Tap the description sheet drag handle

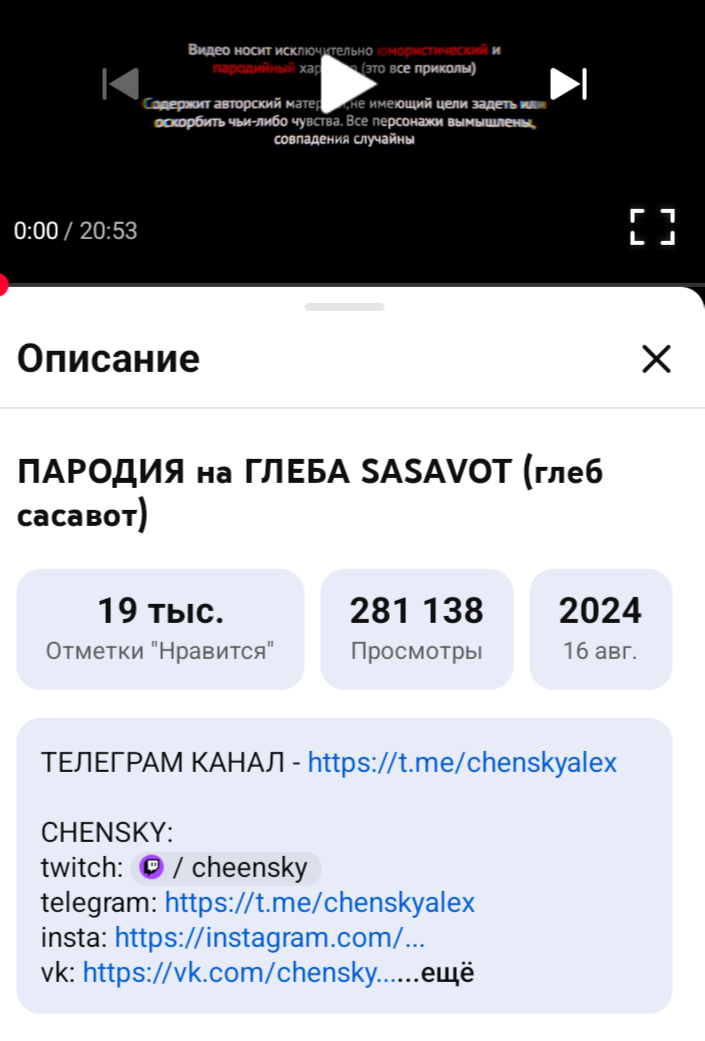[x=345, y=307]
